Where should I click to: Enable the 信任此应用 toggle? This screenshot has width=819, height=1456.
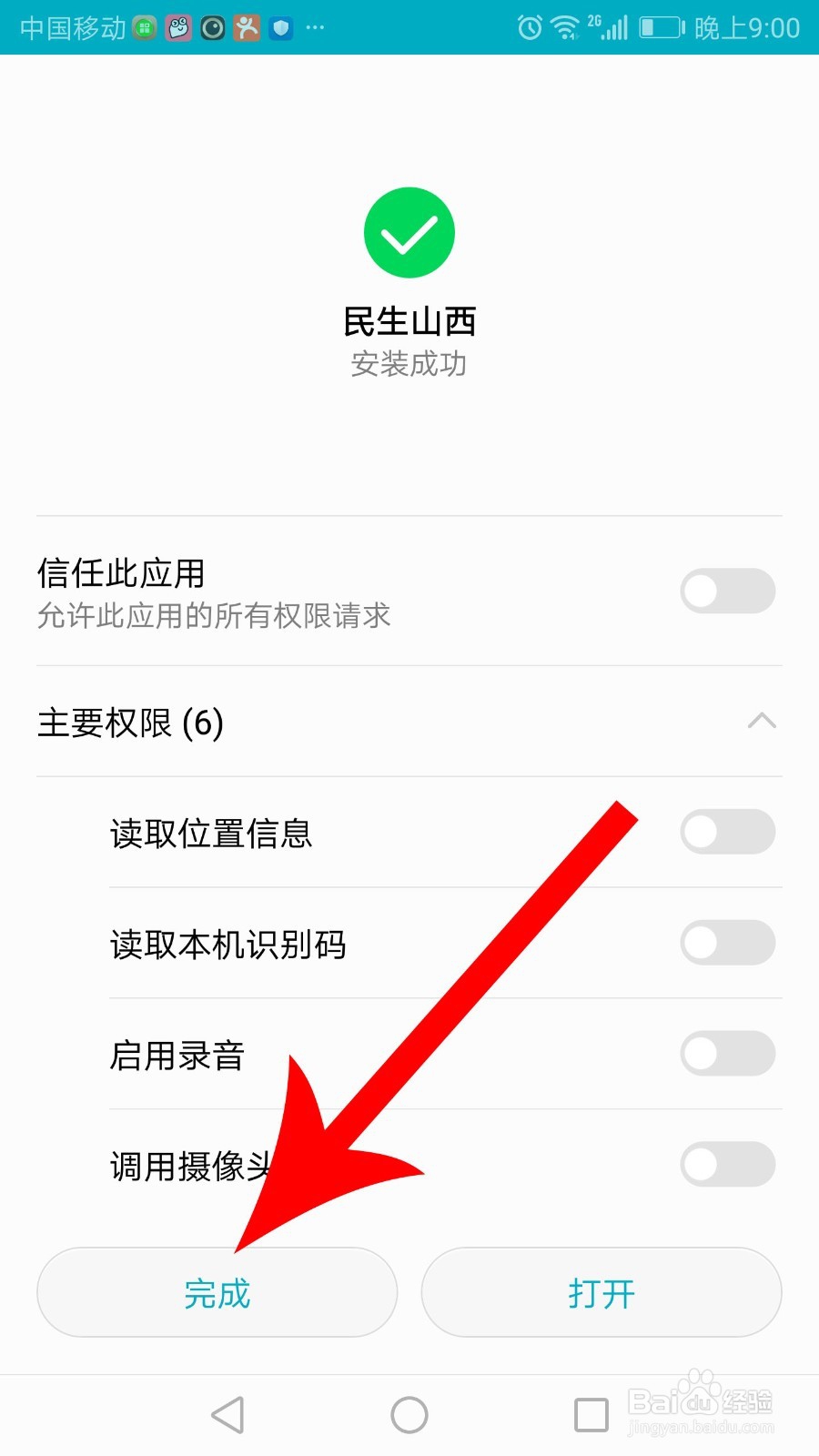pos(727,591)
